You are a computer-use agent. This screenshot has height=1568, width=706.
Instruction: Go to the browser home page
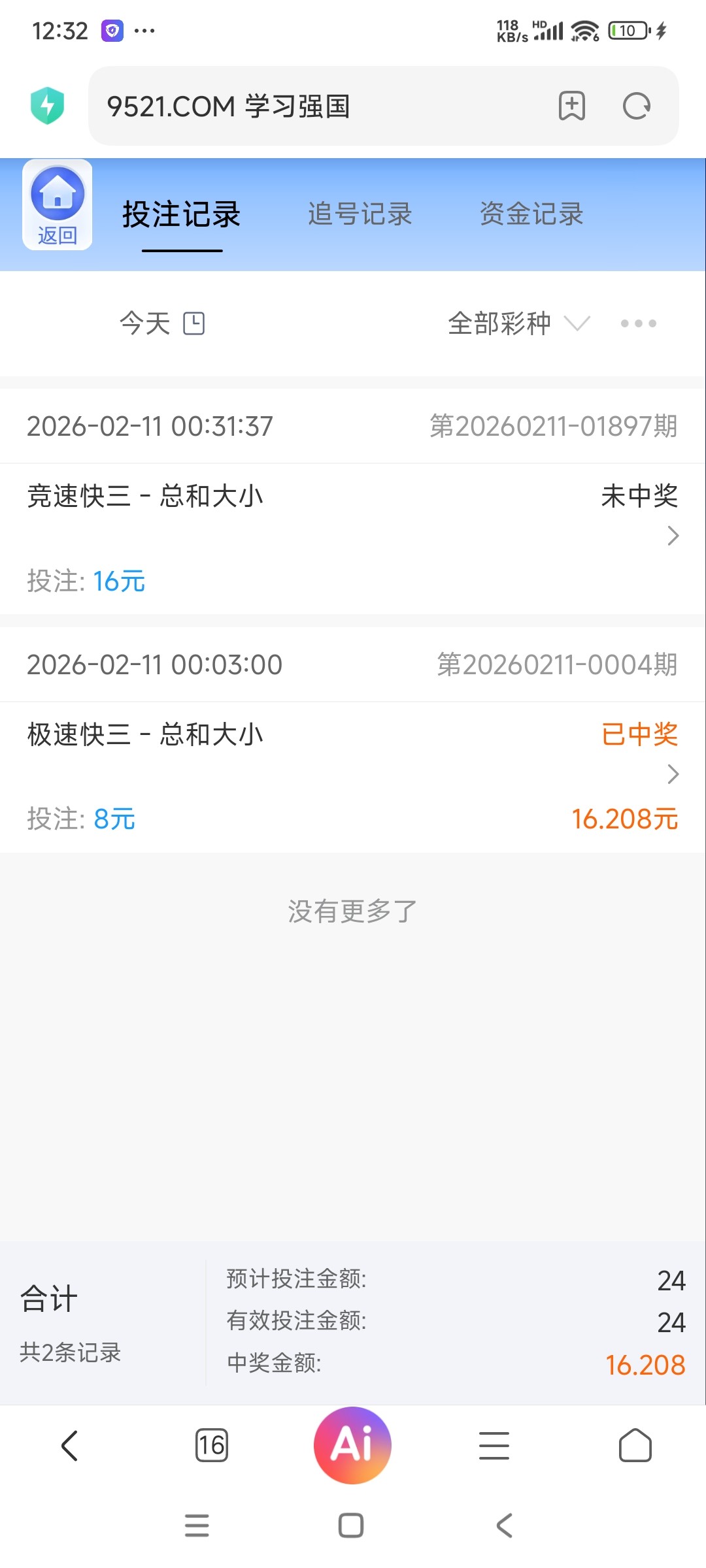635,1445
